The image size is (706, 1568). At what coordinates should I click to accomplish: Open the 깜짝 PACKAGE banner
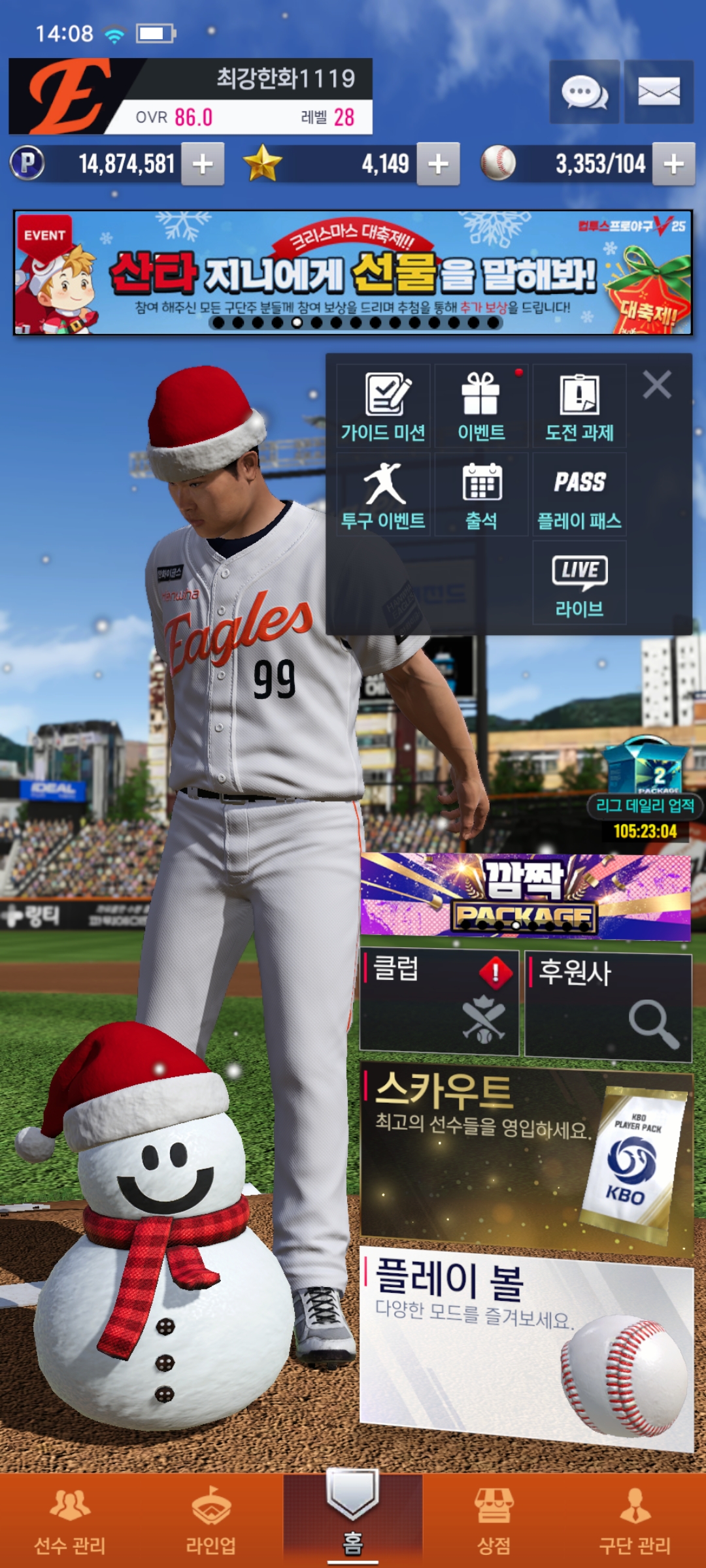525,896
